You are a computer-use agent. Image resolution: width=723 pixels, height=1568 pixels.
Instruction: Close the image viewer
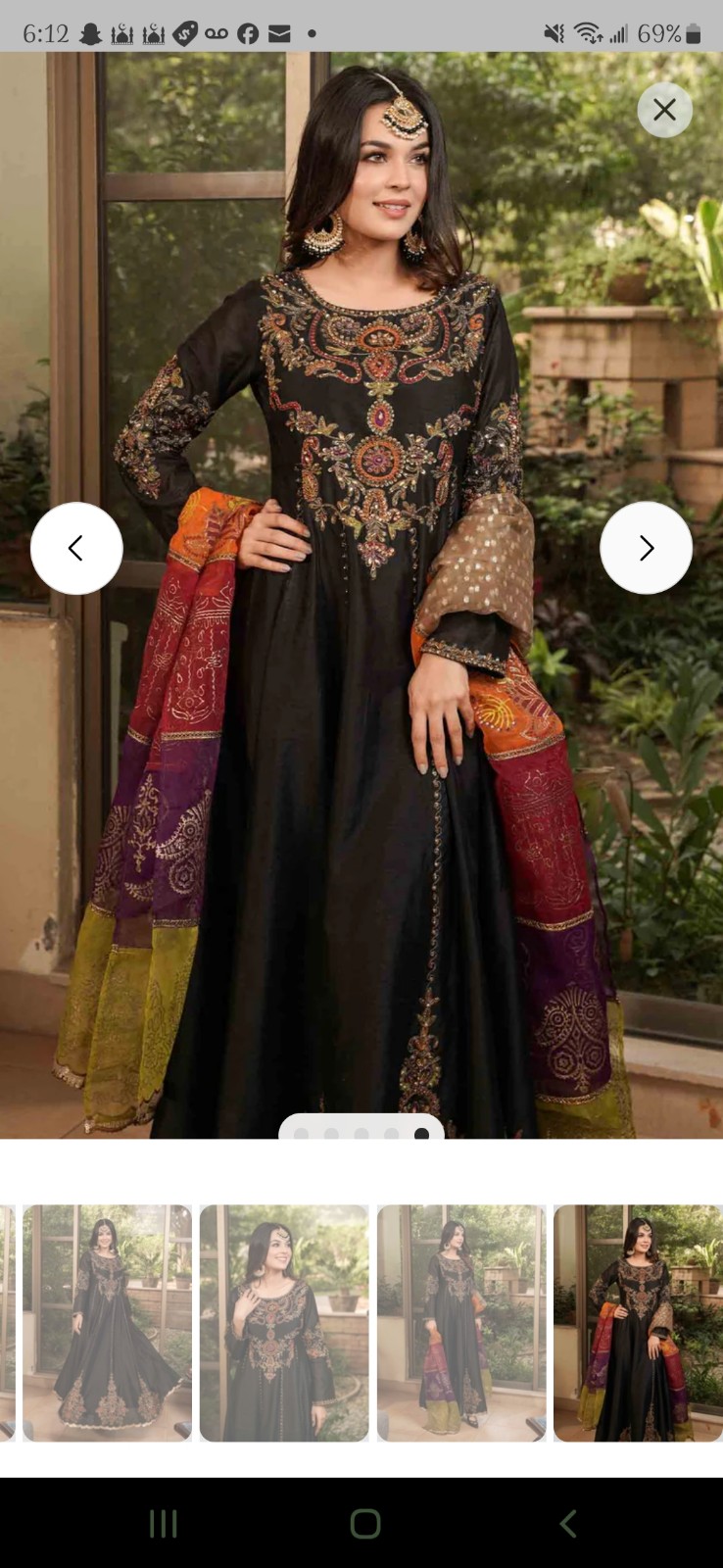coord(664,110)
